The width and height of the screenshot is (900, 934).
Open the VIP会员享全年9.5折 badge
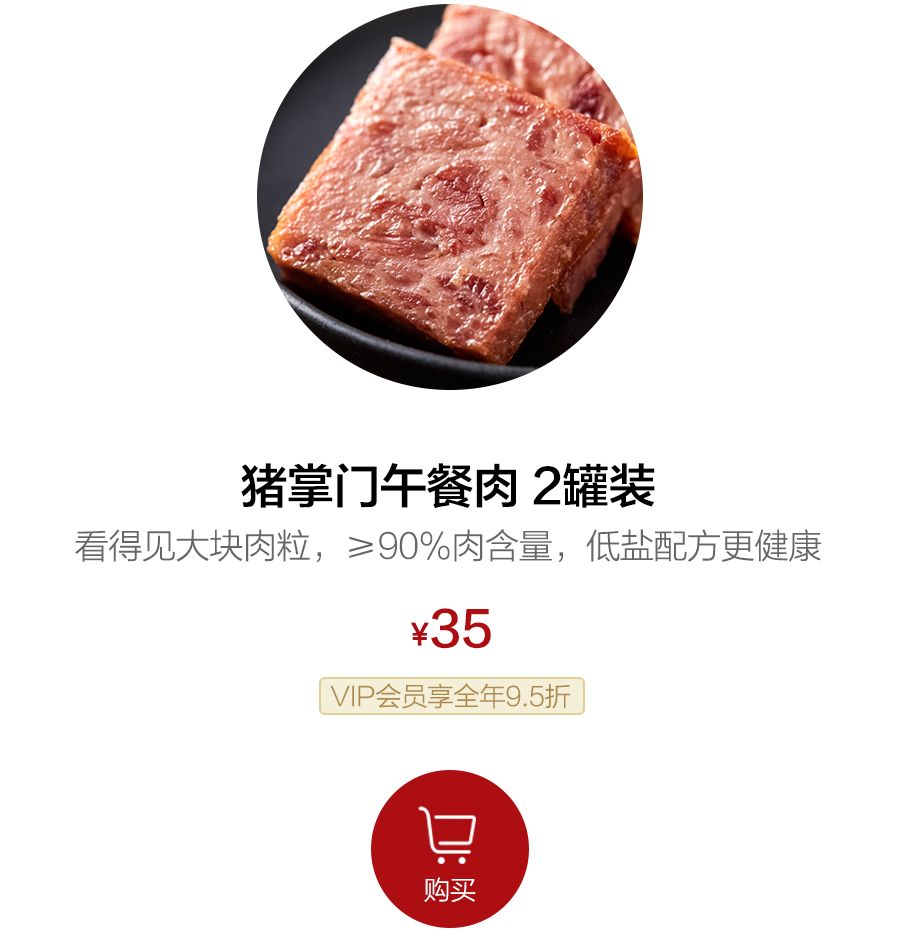pyautogui.click(x=451, y=696)
